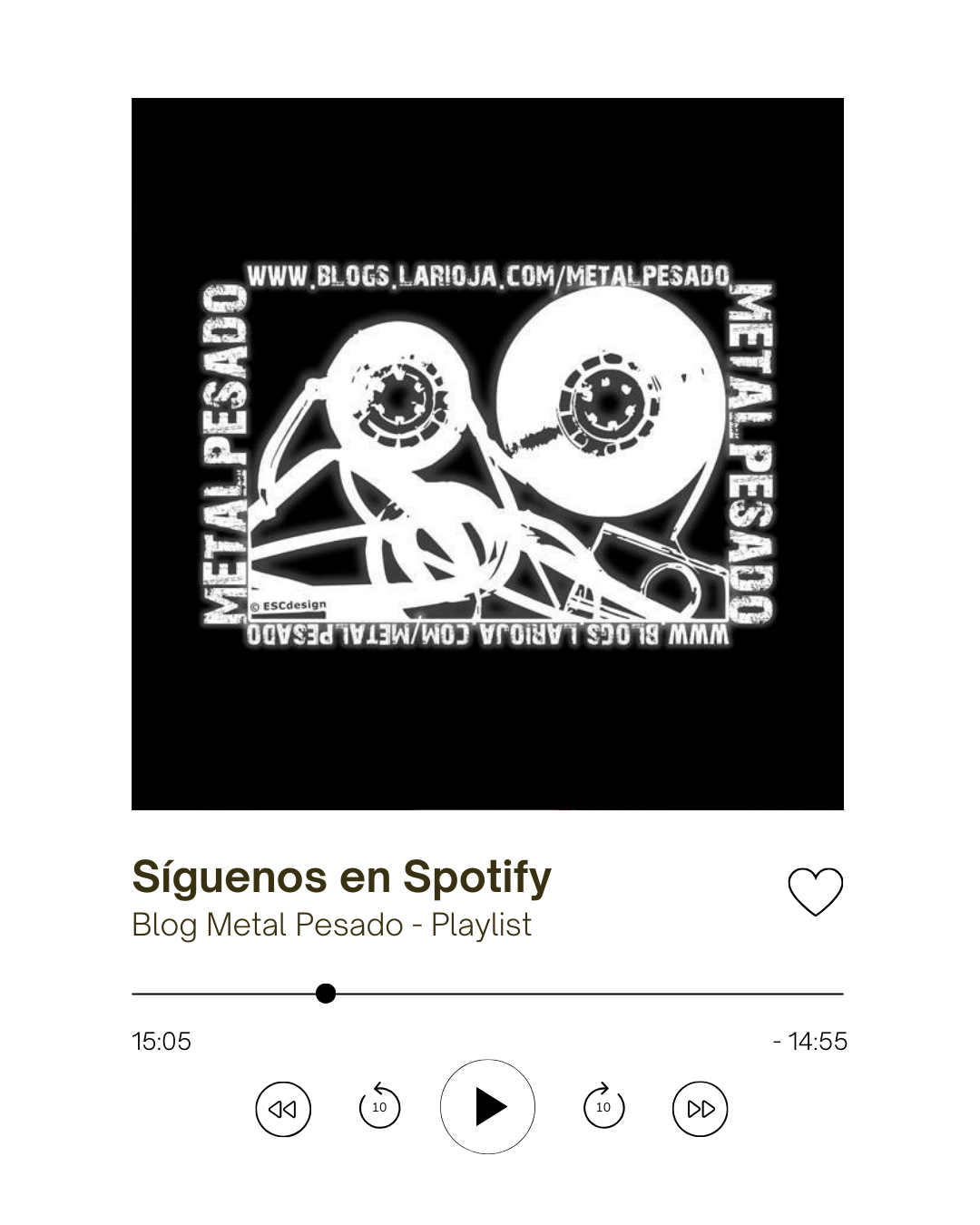The image size is (980, 1225).
Task: Open the playlist titled Síguenos en Spotify
Action: (x=342, y=876)
